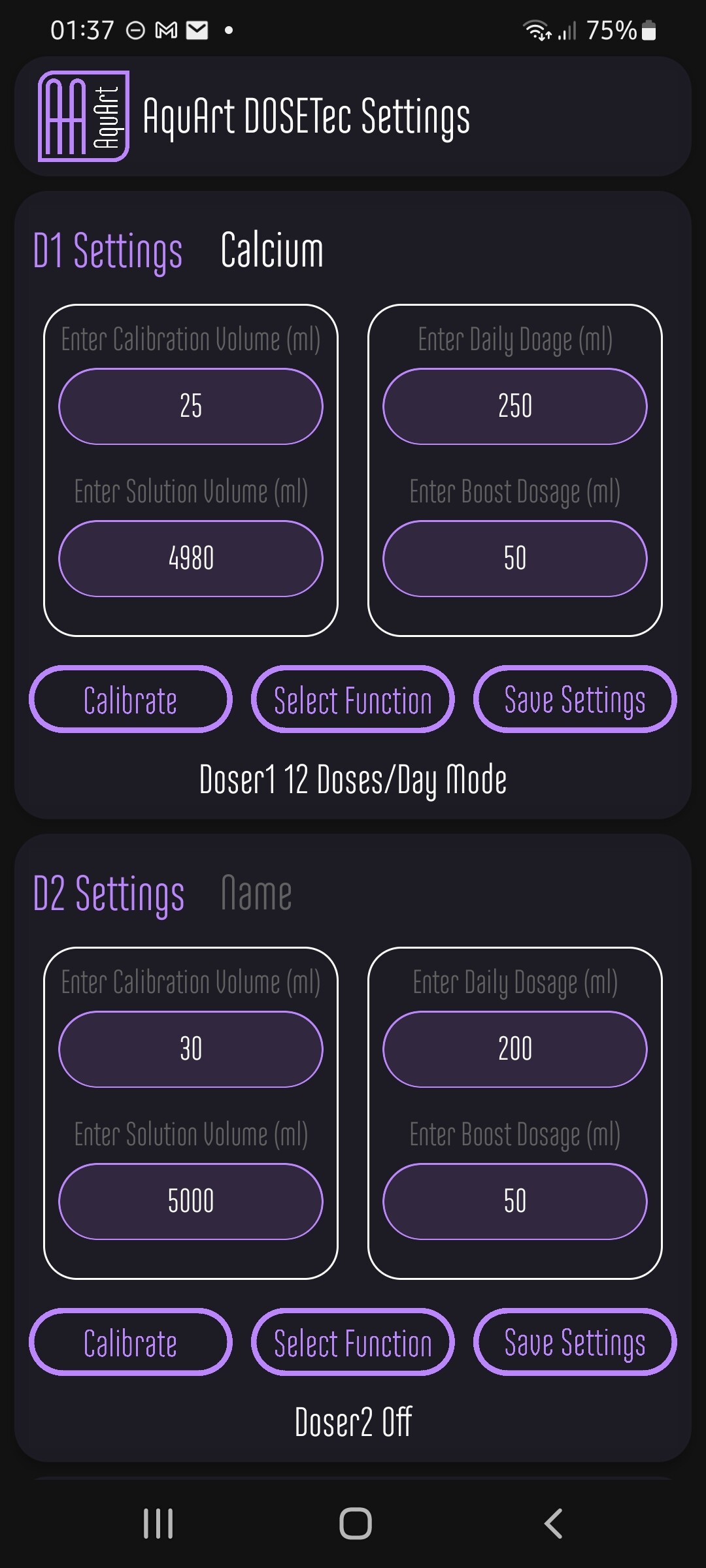The height and width of the screenshot is (1568, 706).
Task: Enter a name for the D2 doser
Action: coord(256,893)
